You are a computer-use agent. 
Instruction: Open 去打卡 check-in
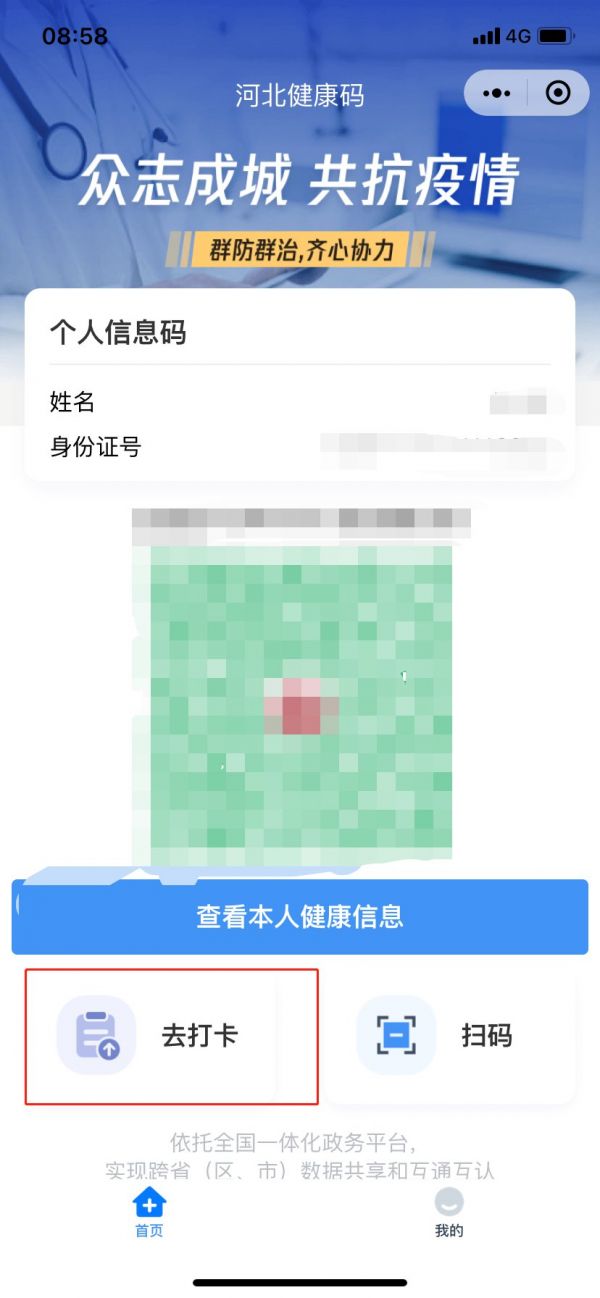click(171, 1036)
